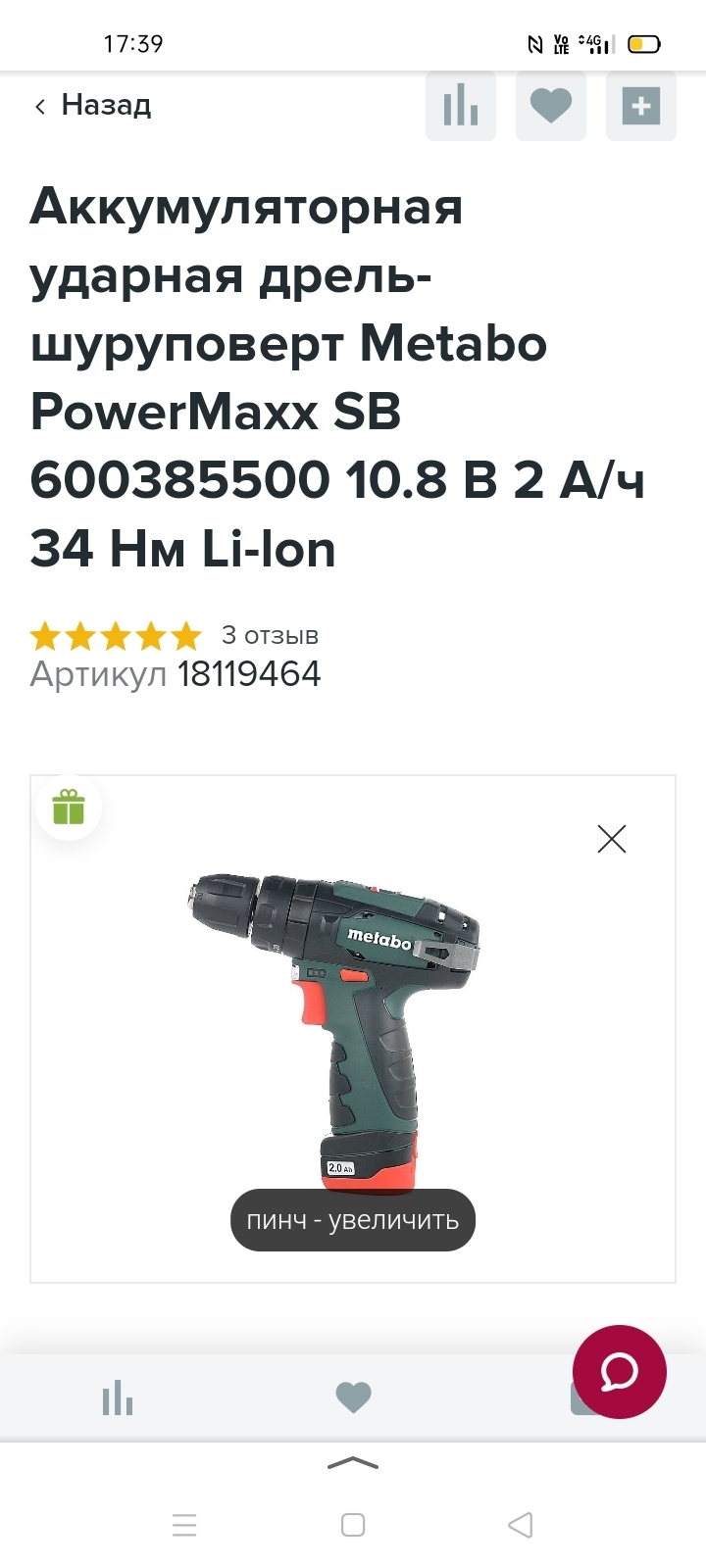The width and height of the screenshot is (706, 1568).
Task: Open the 3 отзыв reviews link
Action: tap(270, 635)
